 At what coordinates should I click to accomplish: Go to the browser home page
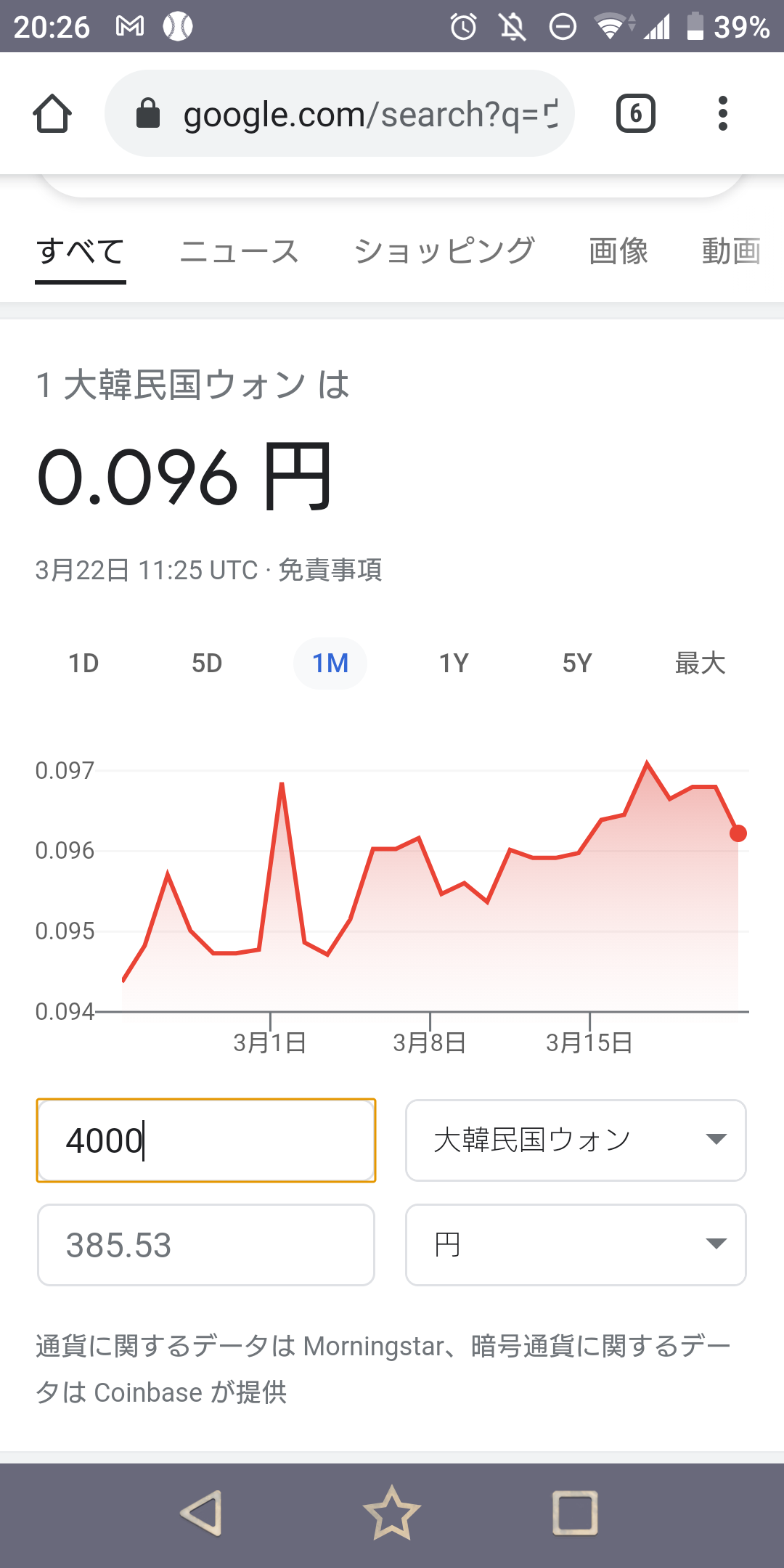point(52,114)
